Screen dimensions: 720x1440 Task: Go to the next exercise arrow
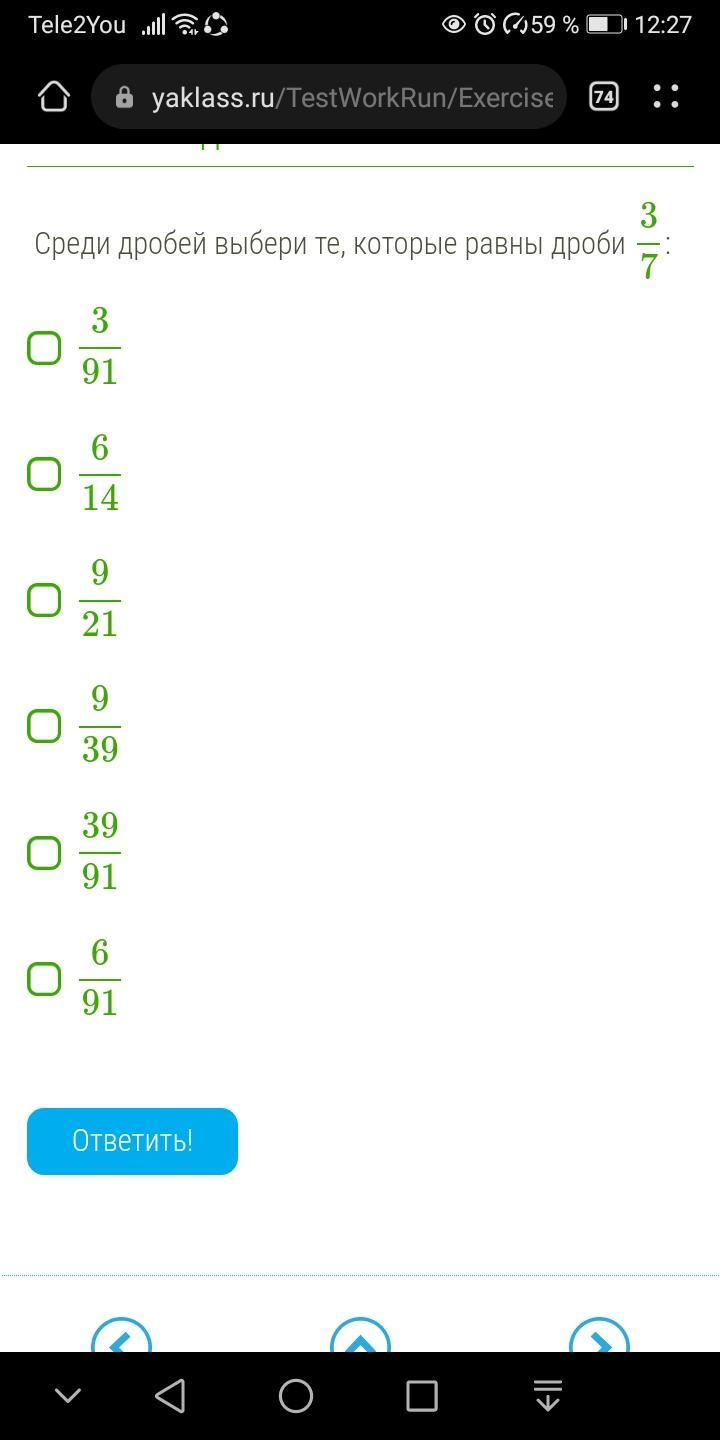point(599,1338)
